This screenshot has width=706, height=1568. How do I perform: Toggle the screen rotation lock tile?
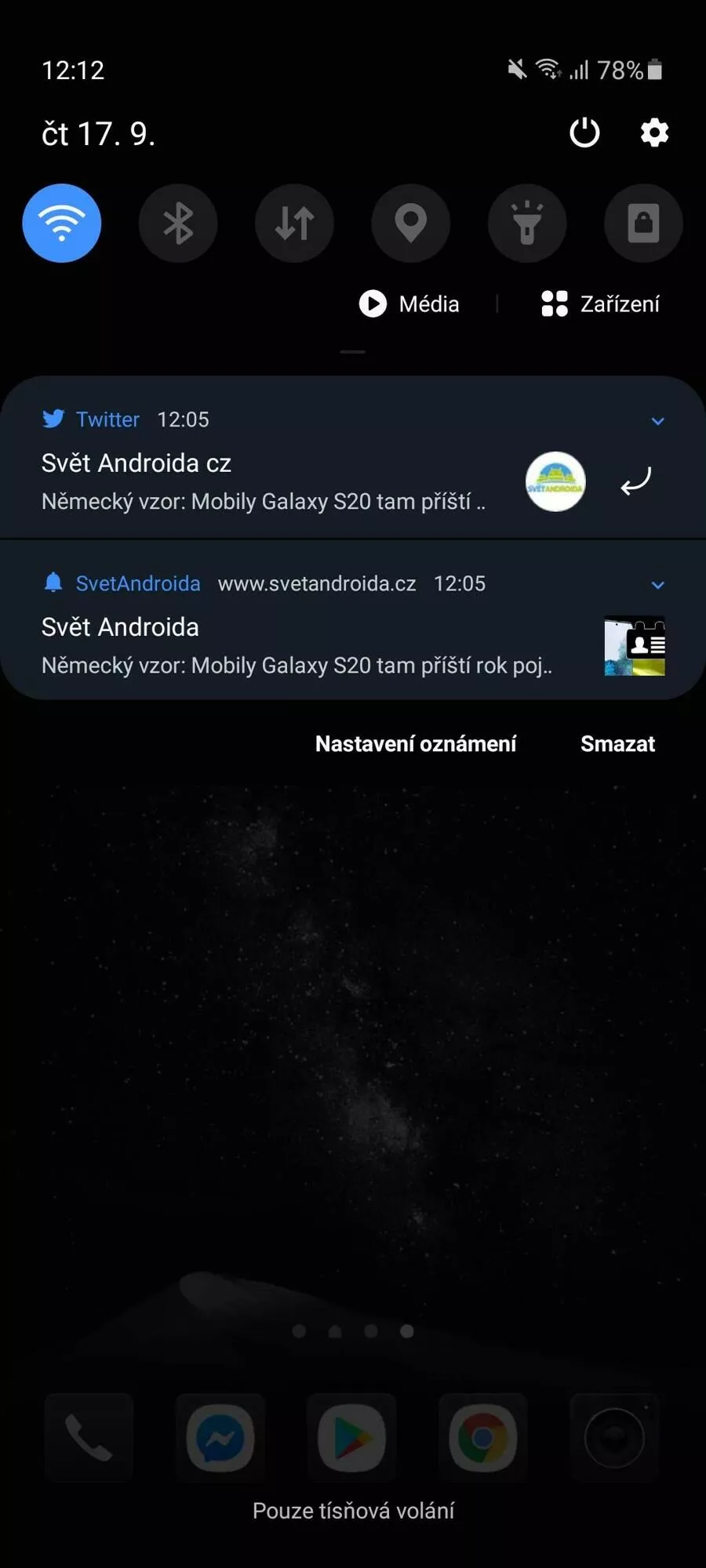tap(643, 223)
